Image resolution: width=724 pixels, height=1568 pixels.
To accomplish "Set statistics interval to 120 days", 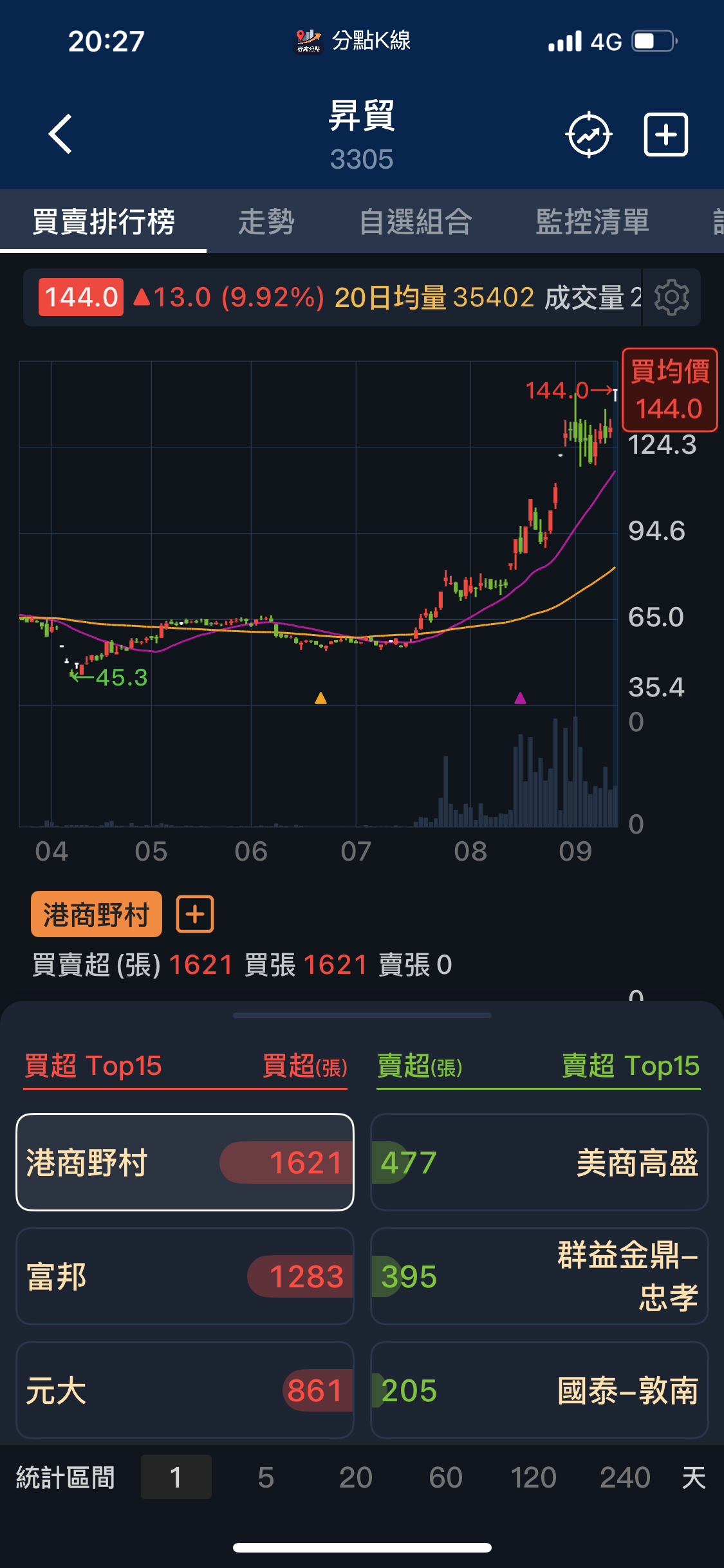I will coord(534,1477).
